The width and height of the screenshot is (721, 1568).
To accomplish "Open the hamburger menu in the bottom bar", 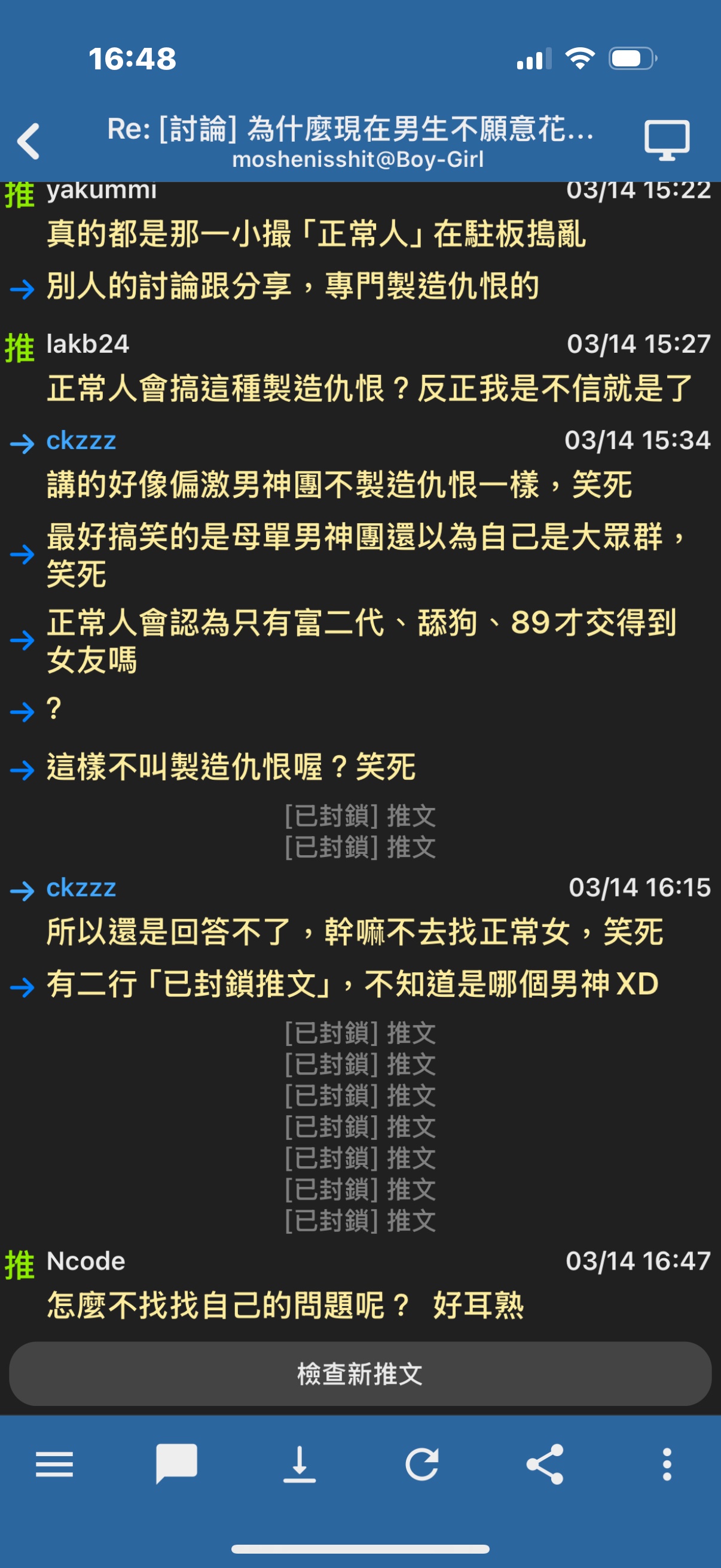I will tap(55, 1464).
